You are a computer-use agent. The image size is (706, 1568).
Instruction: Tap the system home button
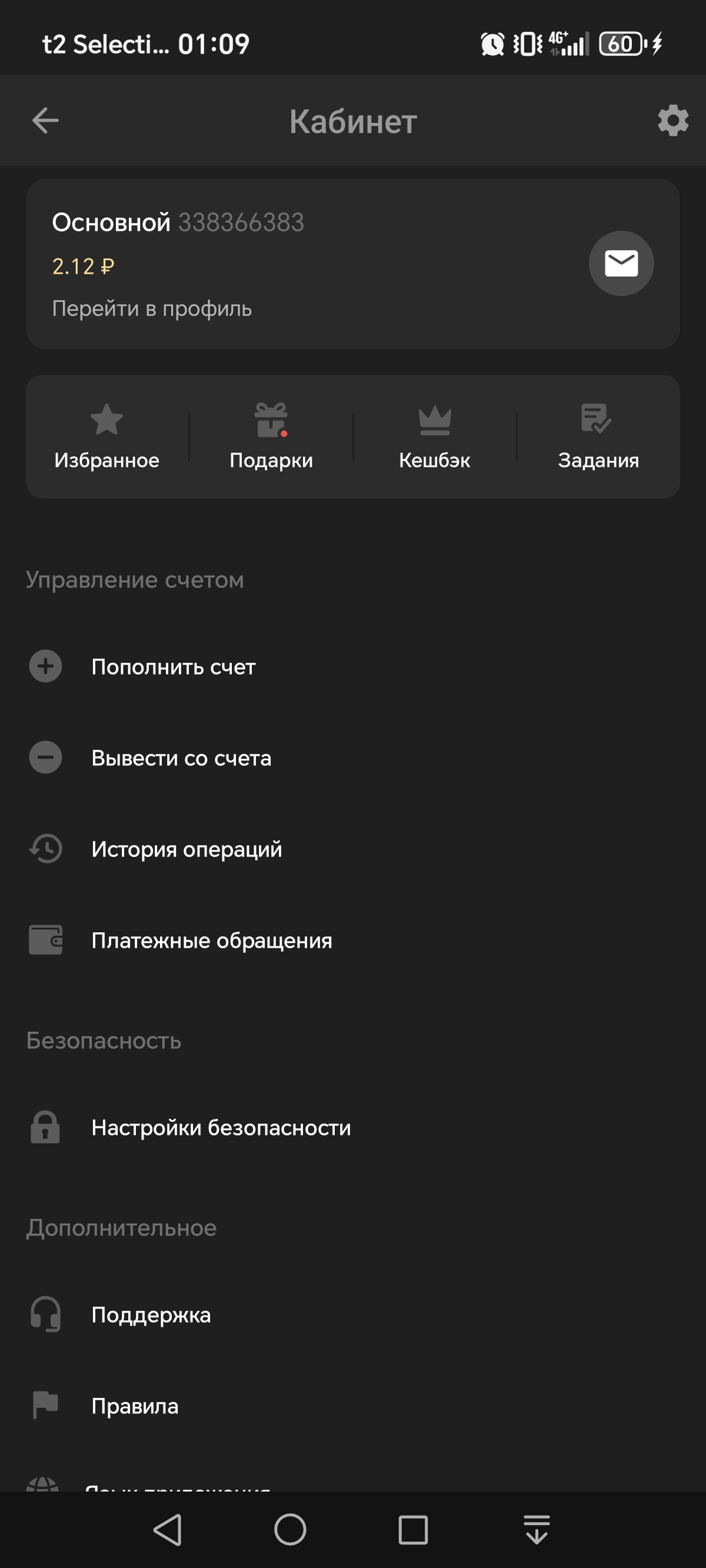(290, 1529)
